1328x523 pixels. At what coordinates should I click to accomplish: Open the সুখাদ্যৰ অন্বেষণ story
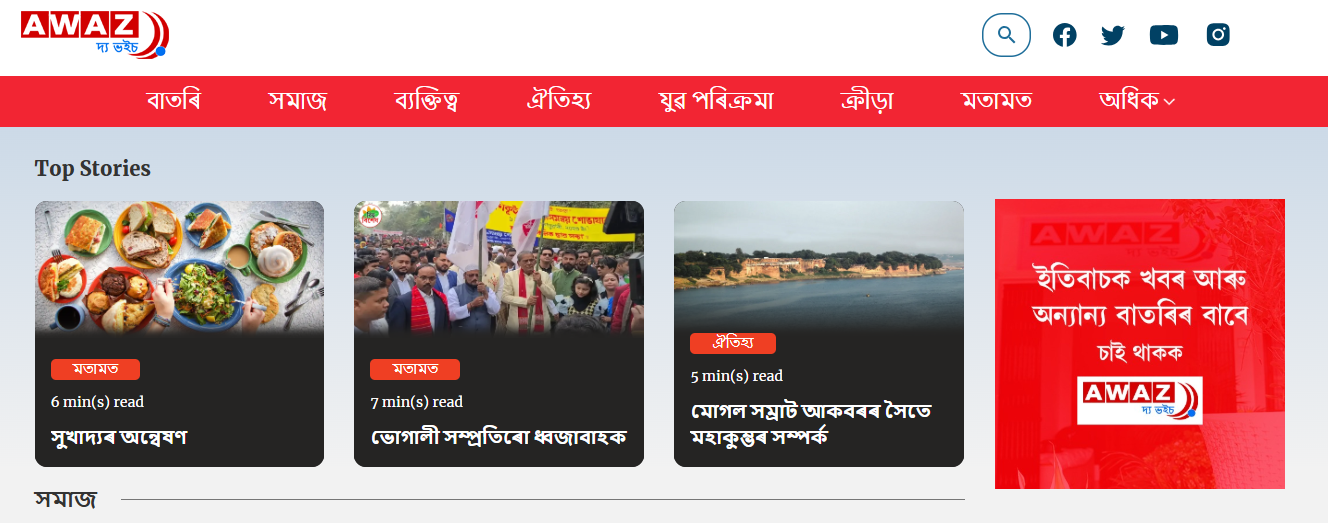pos(119,437)
